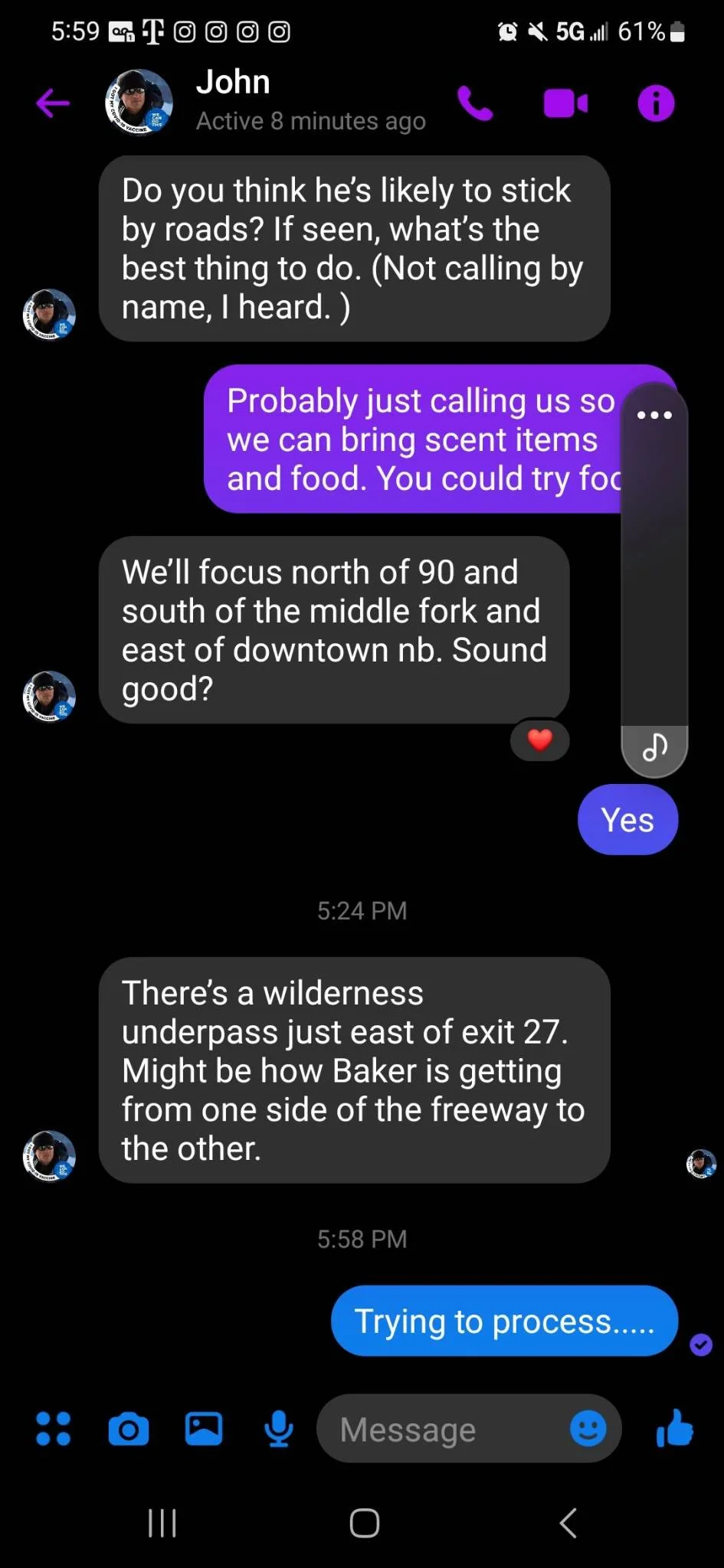The image size is (724, 1568).
Task: Tap the three-dot floating overlay button
Action: click(x=654, y=415)
